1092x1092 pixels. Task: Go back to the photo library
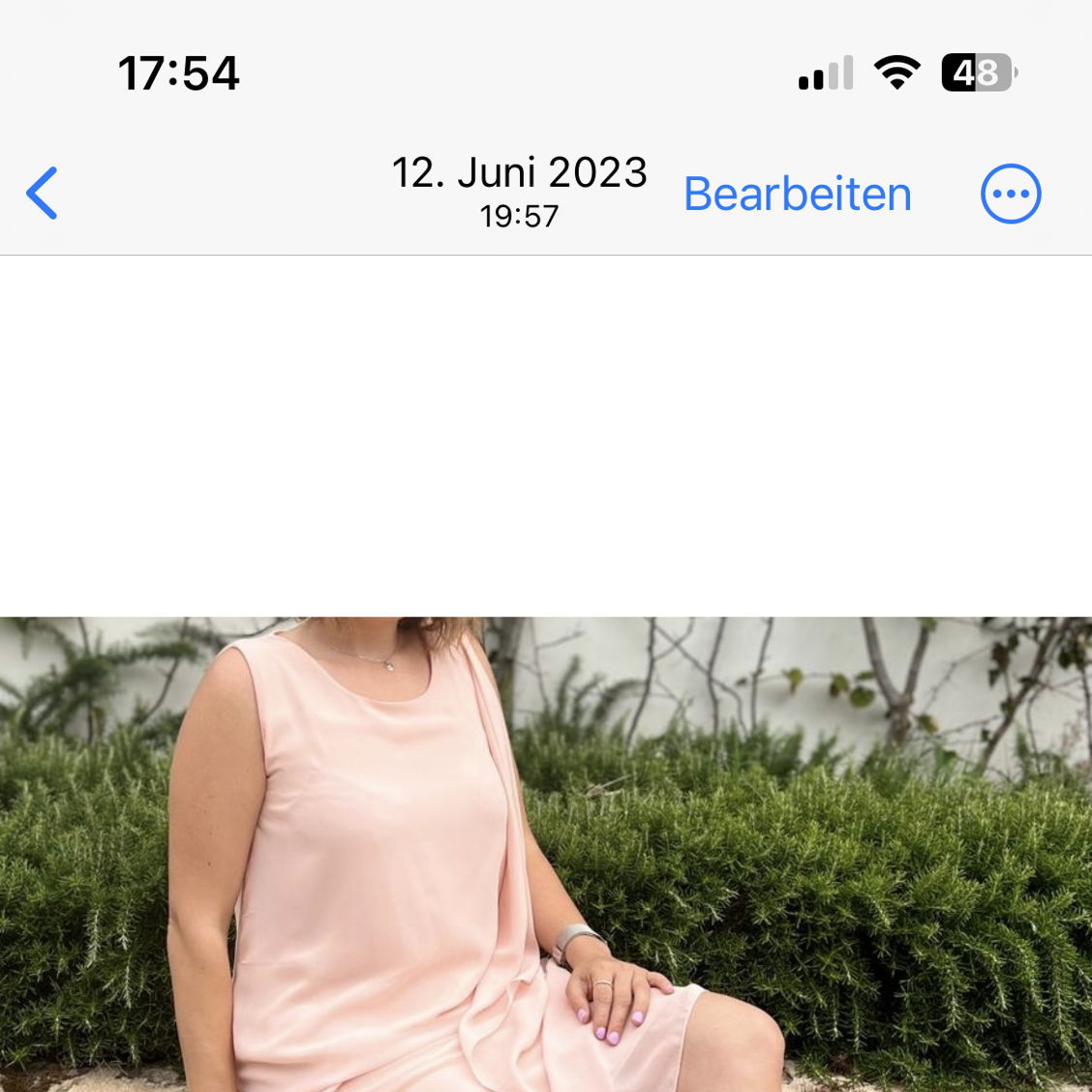point(43,193)
